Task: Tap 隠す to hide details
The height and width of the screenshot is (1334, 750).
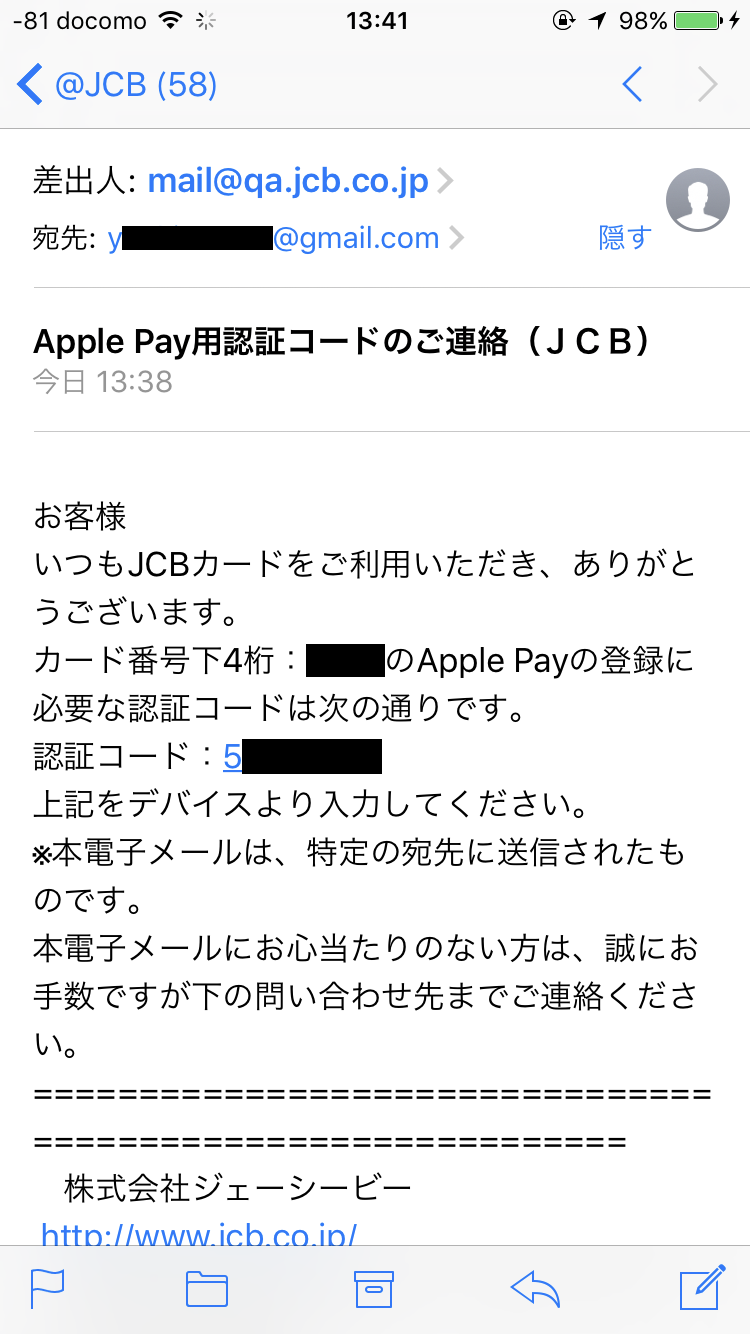Action: click(624, 238)
